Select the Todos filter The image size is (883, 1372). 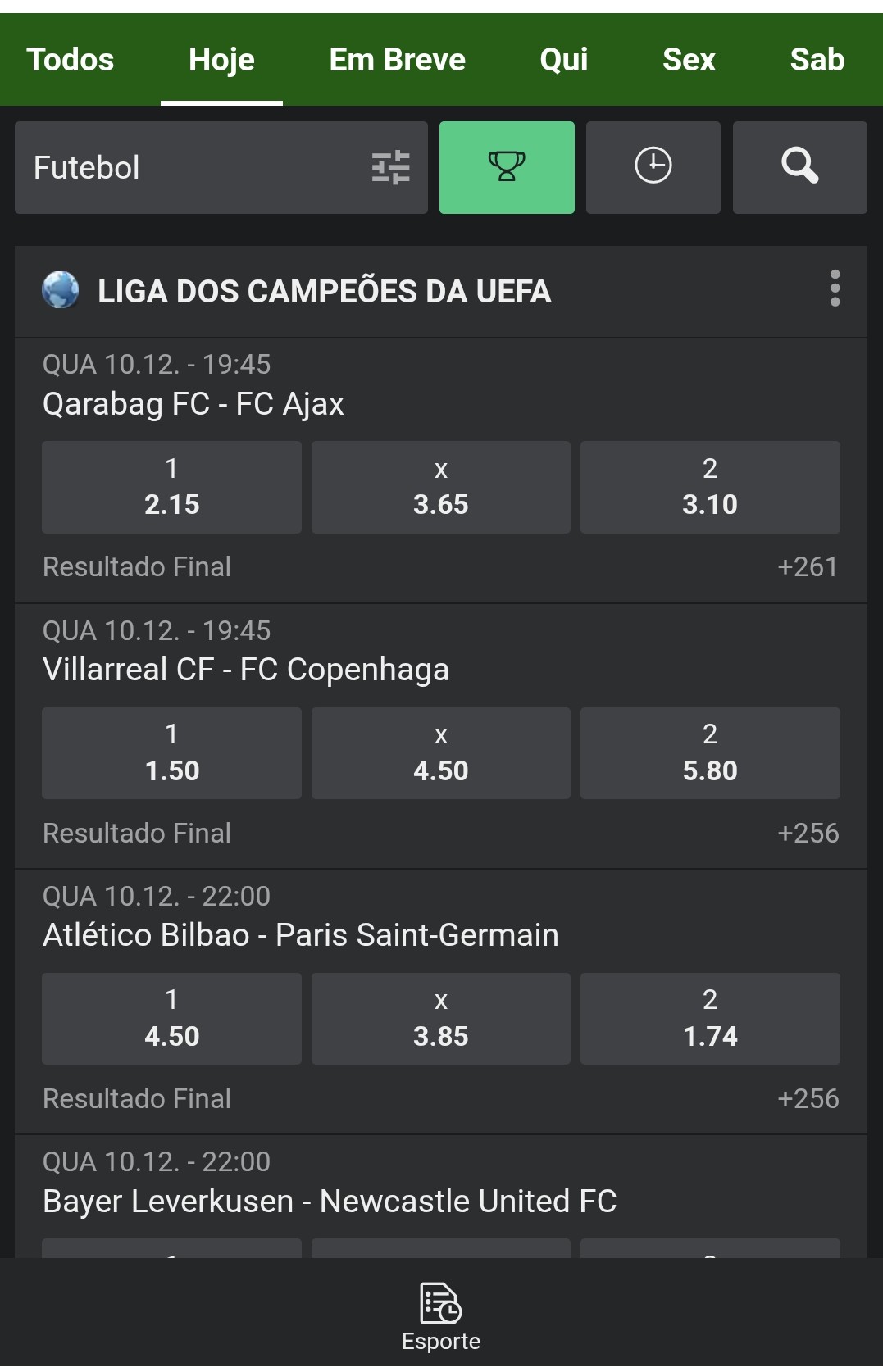click(x=69, y=59)
